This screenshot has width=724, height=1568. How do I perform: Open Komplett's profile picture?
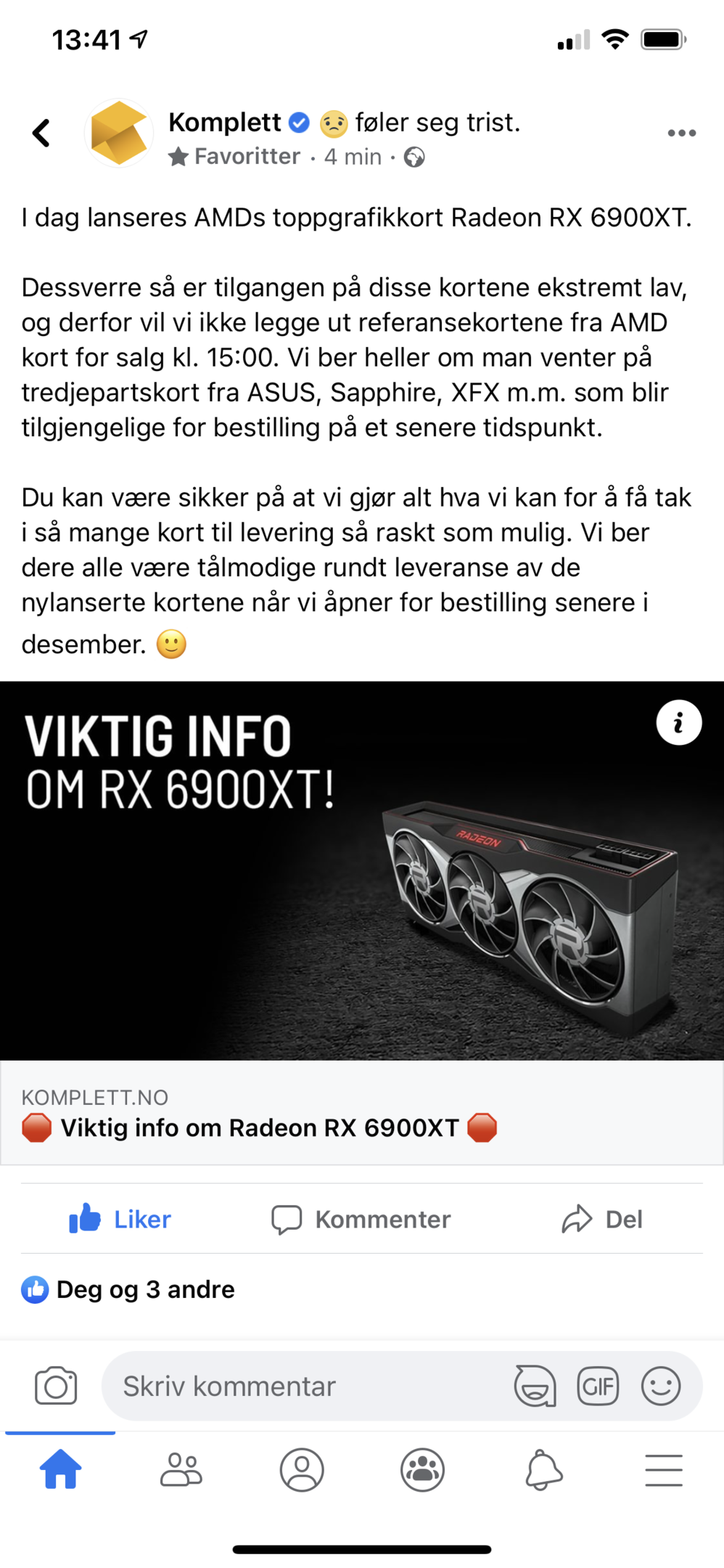(x=118, y=134)
